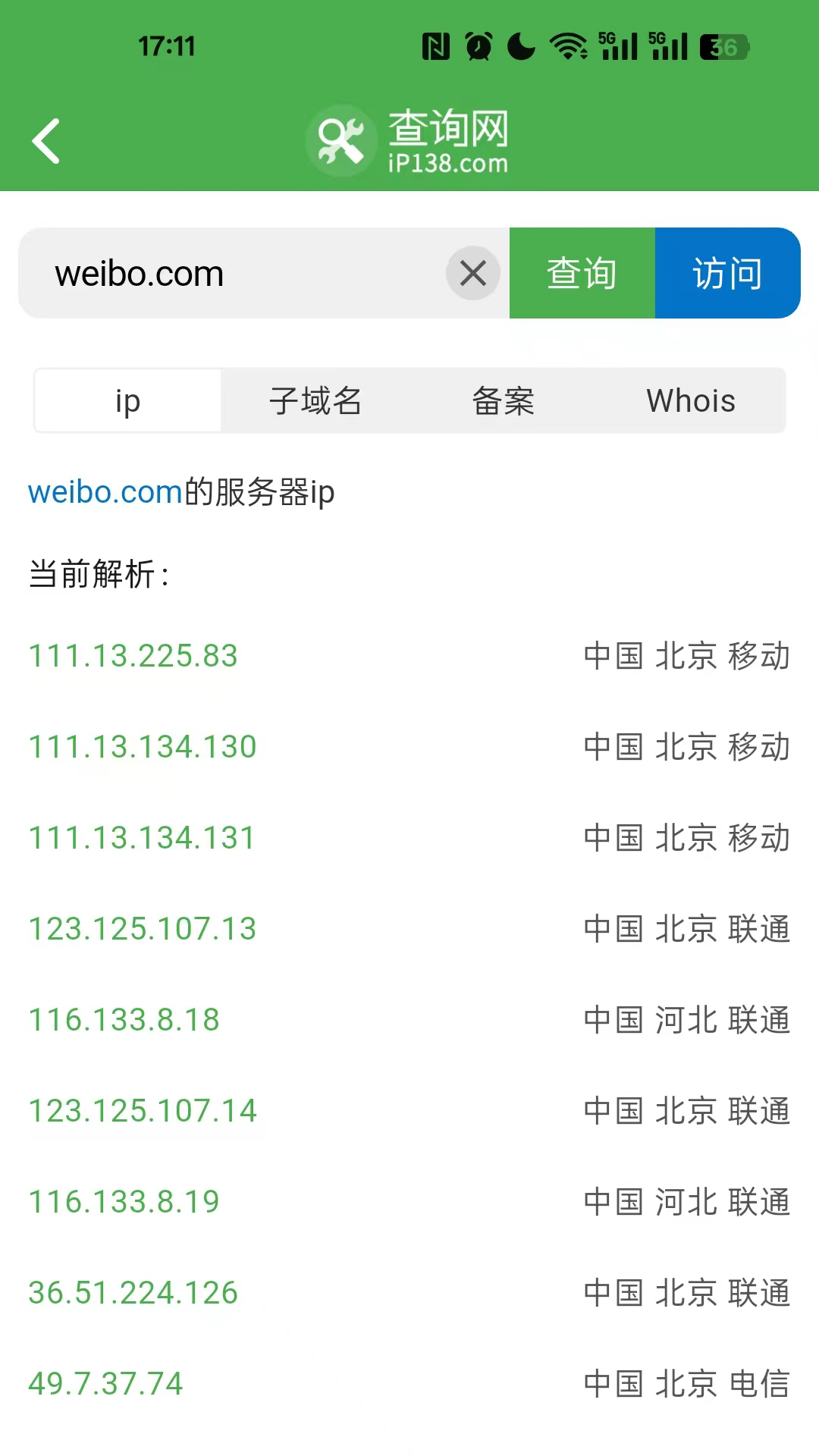Select IP address 111.13.225.83
Screen dimensions: 819x1456
[133, 656]
